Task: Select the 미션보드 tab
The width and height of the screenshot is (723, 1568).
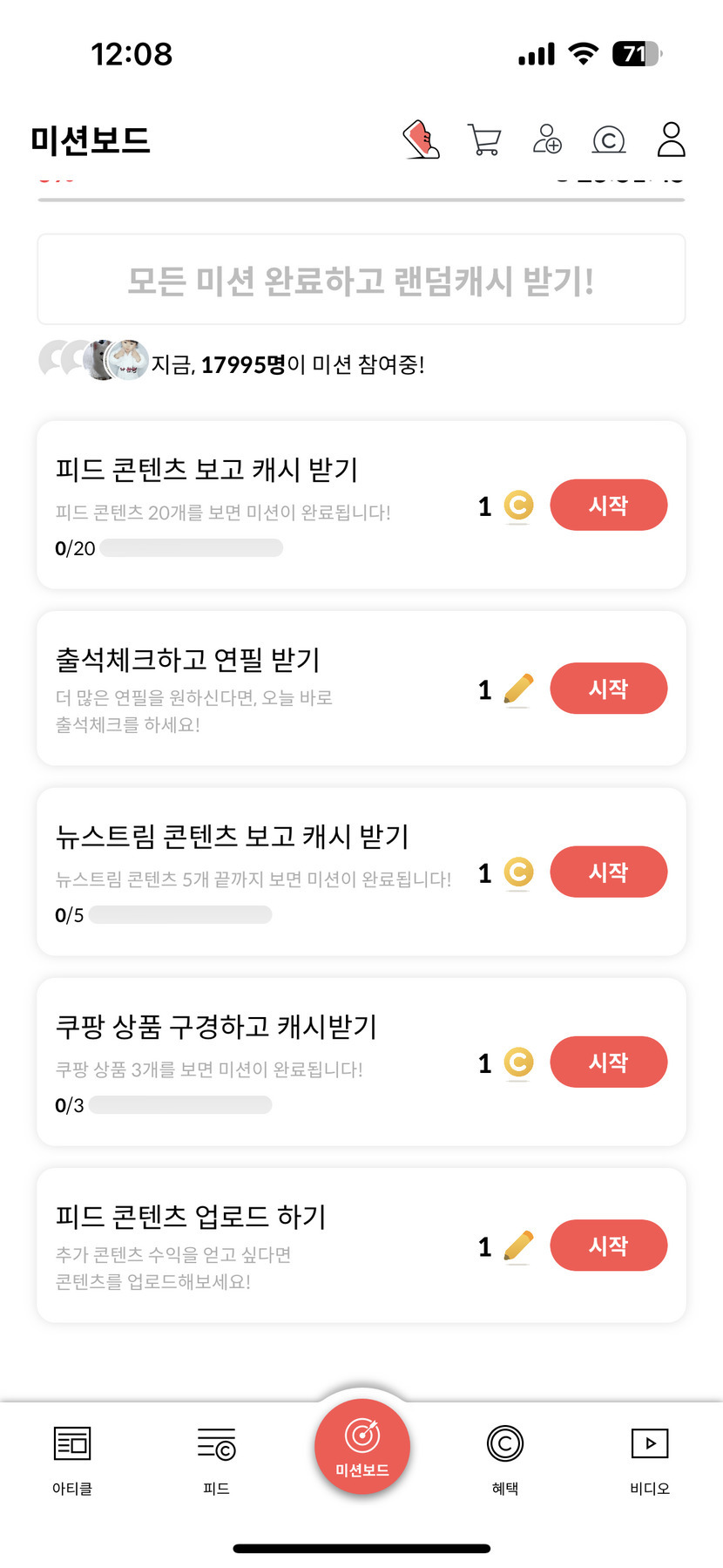Action: click(361, 1447)
